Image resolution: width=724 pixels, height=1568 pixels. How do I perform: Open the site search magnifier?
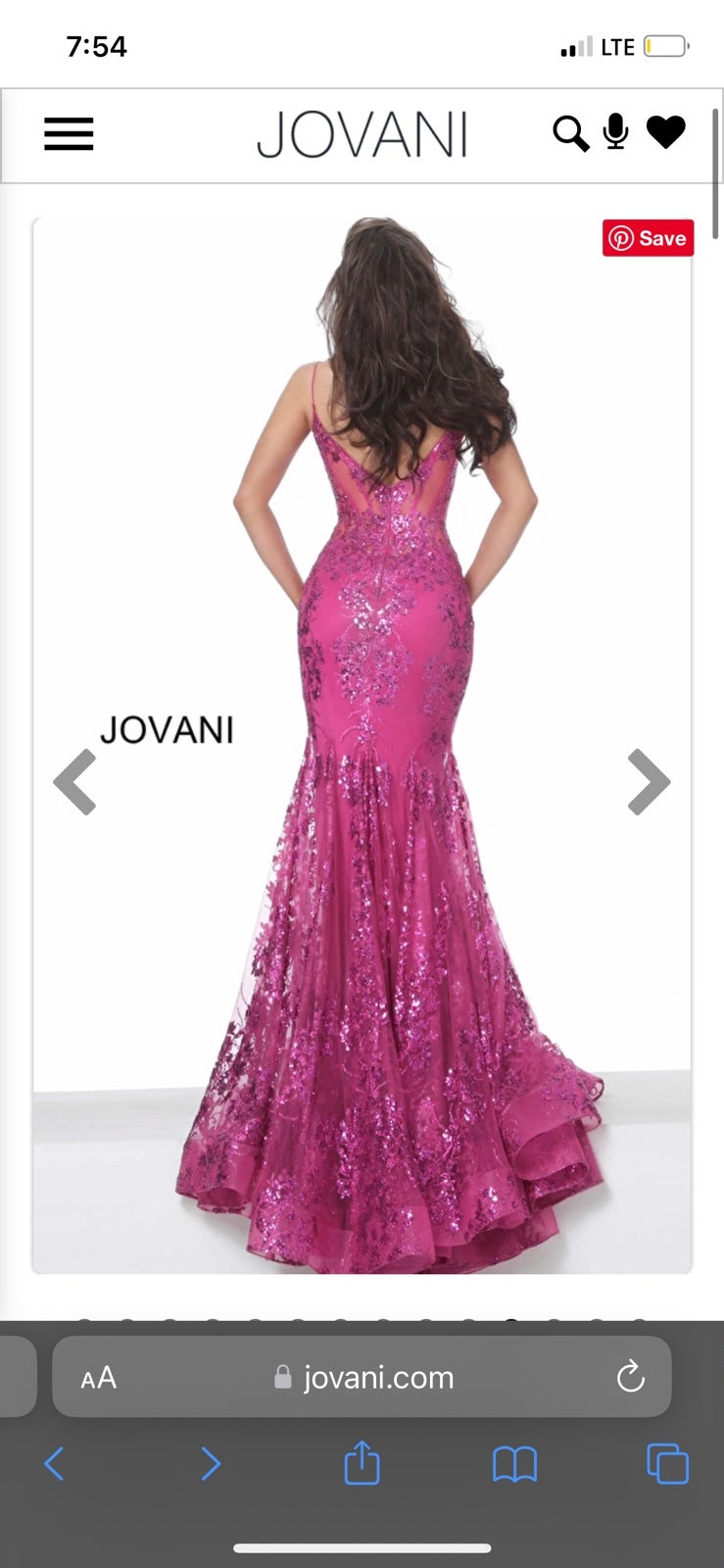(571, 134)
